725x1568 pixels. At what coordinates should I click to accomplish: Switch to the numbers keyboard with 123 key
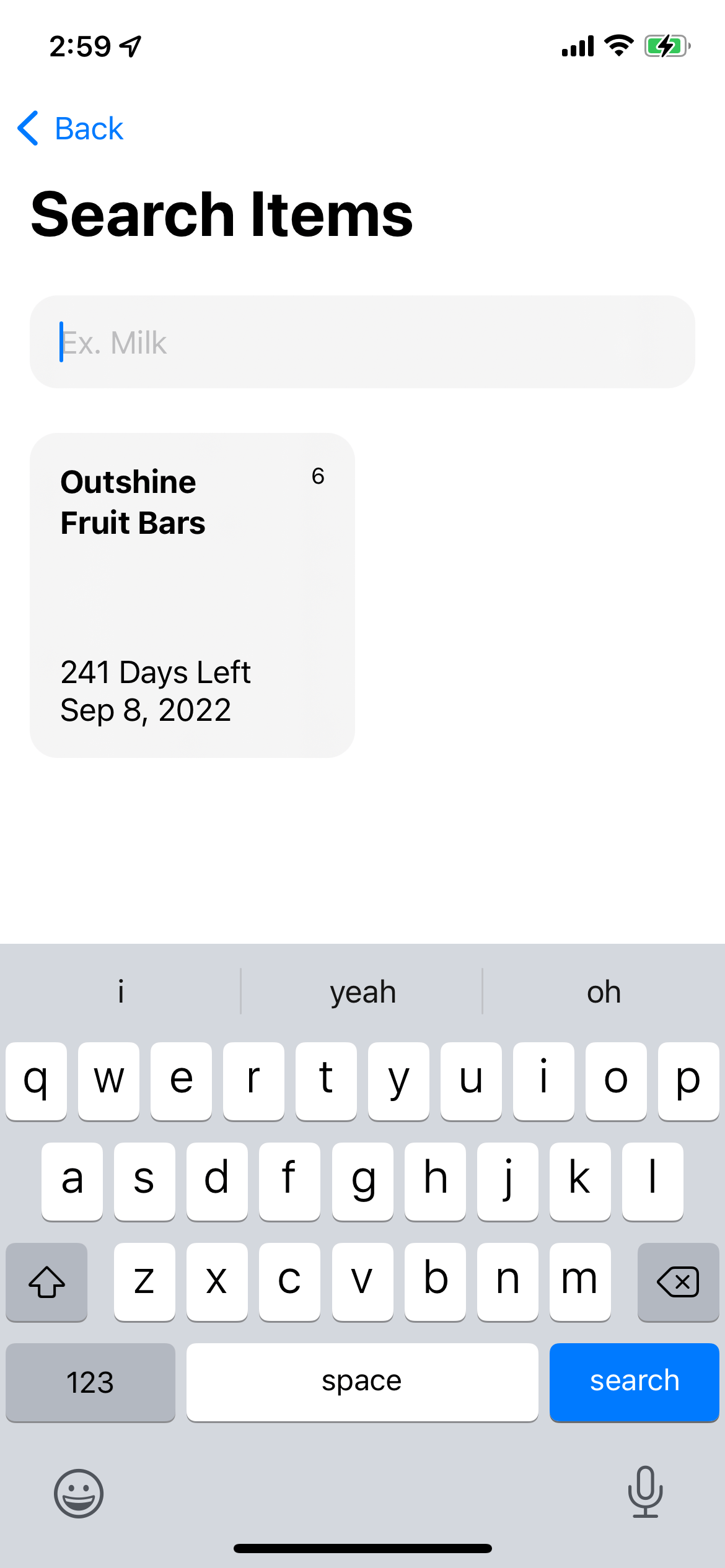[90, 1382]
